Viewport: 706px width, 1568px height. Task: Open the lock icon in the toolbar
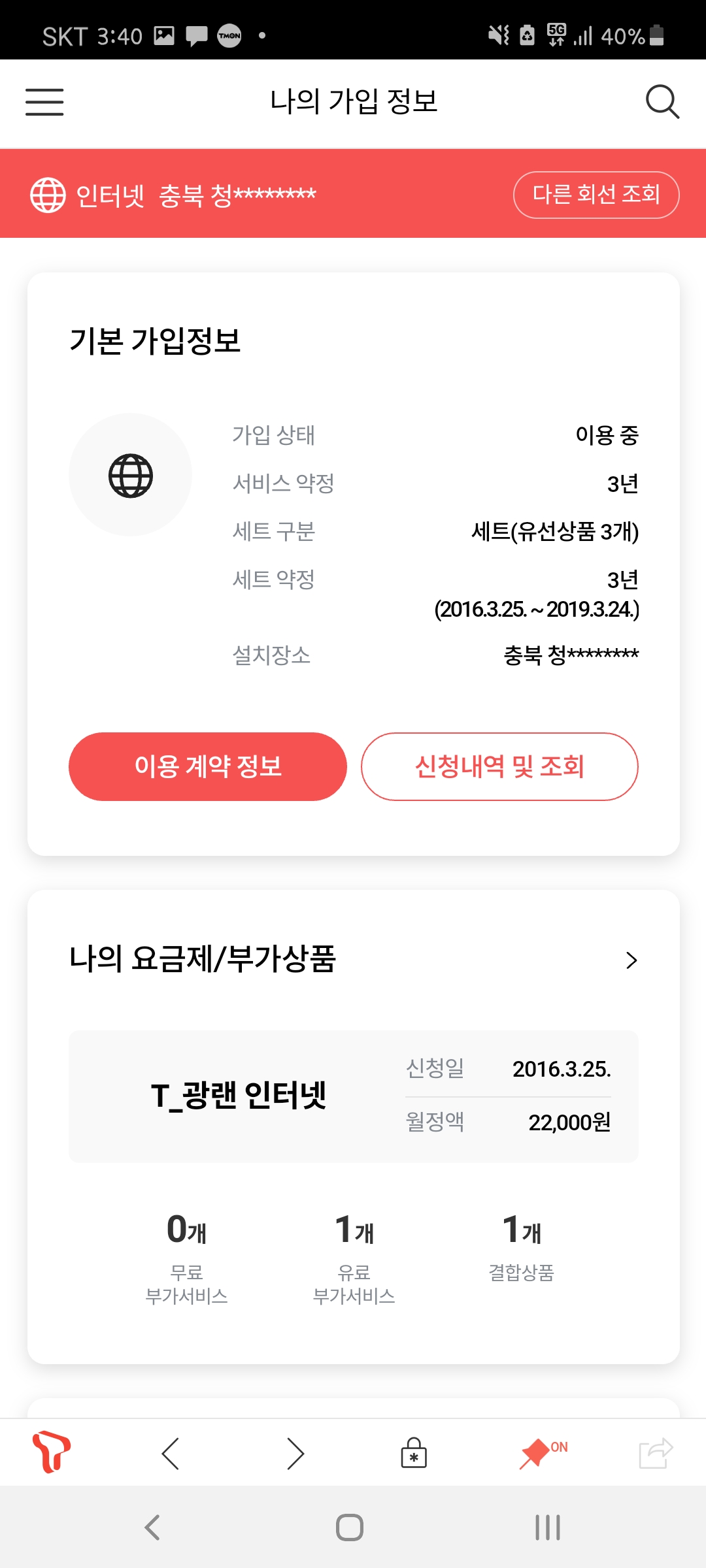coord(414,1453)
